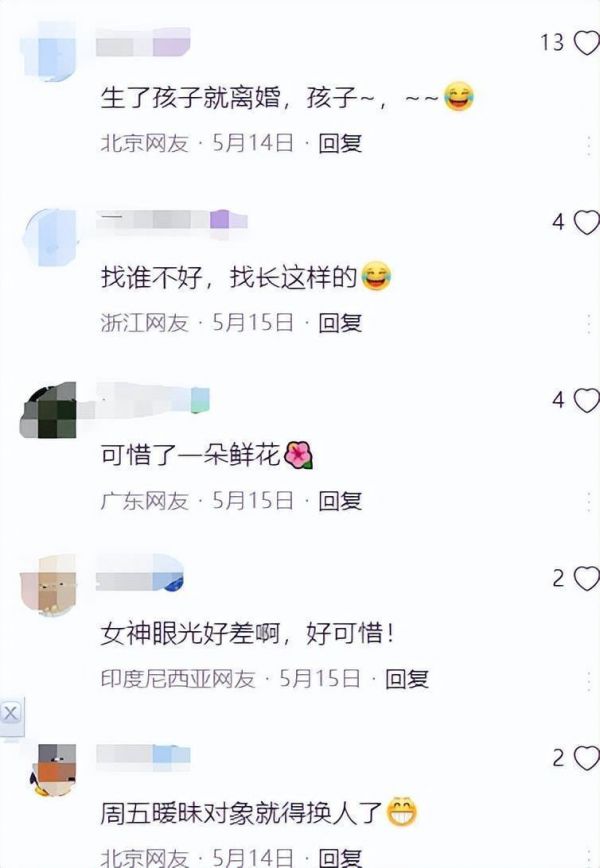
Task: Like the comment '周五暧昧对象就得换人了'
Action: click(584, 757)
